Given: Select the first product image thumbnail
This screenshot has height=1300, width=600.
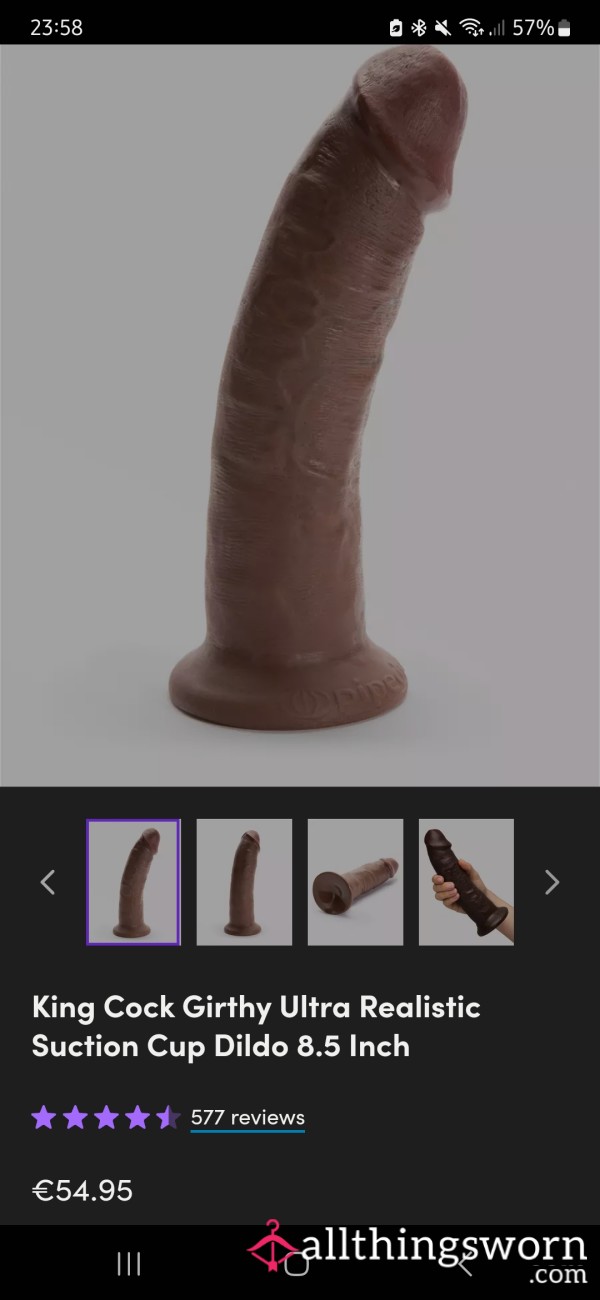Looking at the screenshot, I should pos(133,882).
